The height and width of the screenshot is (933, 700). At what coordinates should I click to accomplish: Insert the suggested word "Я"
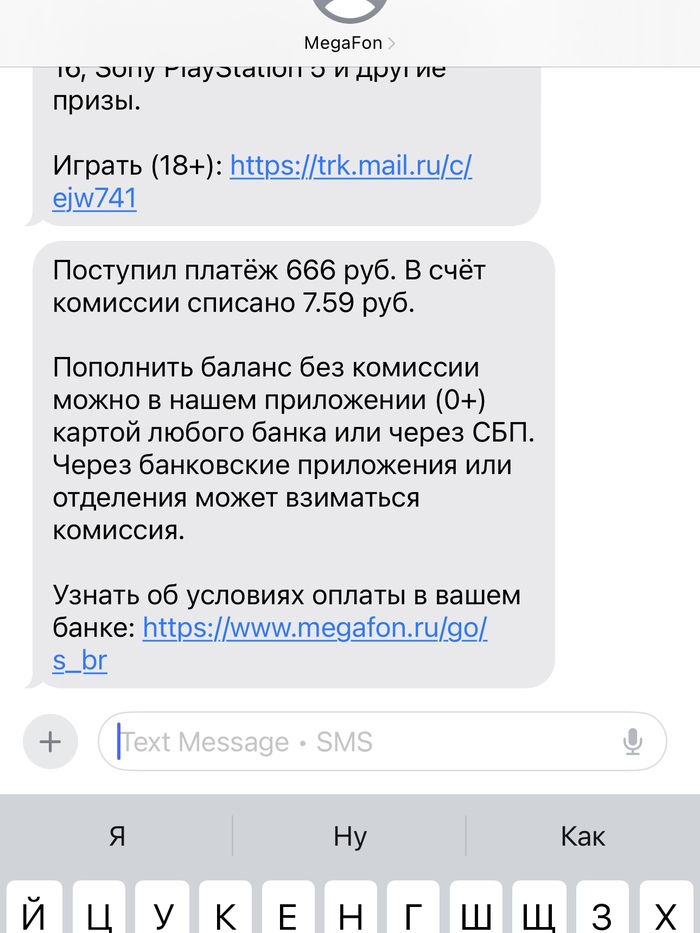click(x=117, y=836)
